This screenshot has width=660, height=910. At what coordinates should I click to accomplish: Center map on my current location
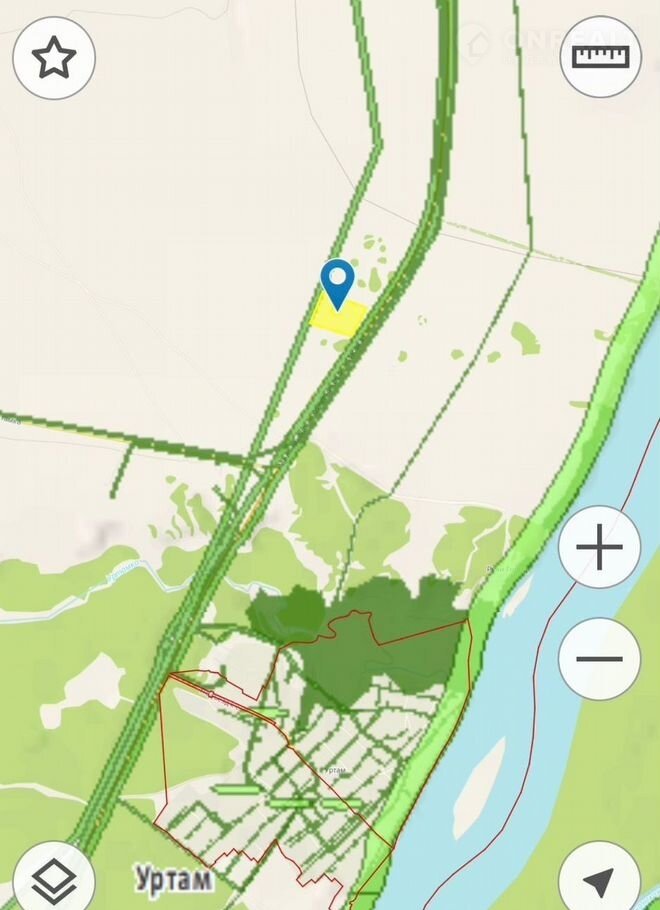click(x=599, y=880)
